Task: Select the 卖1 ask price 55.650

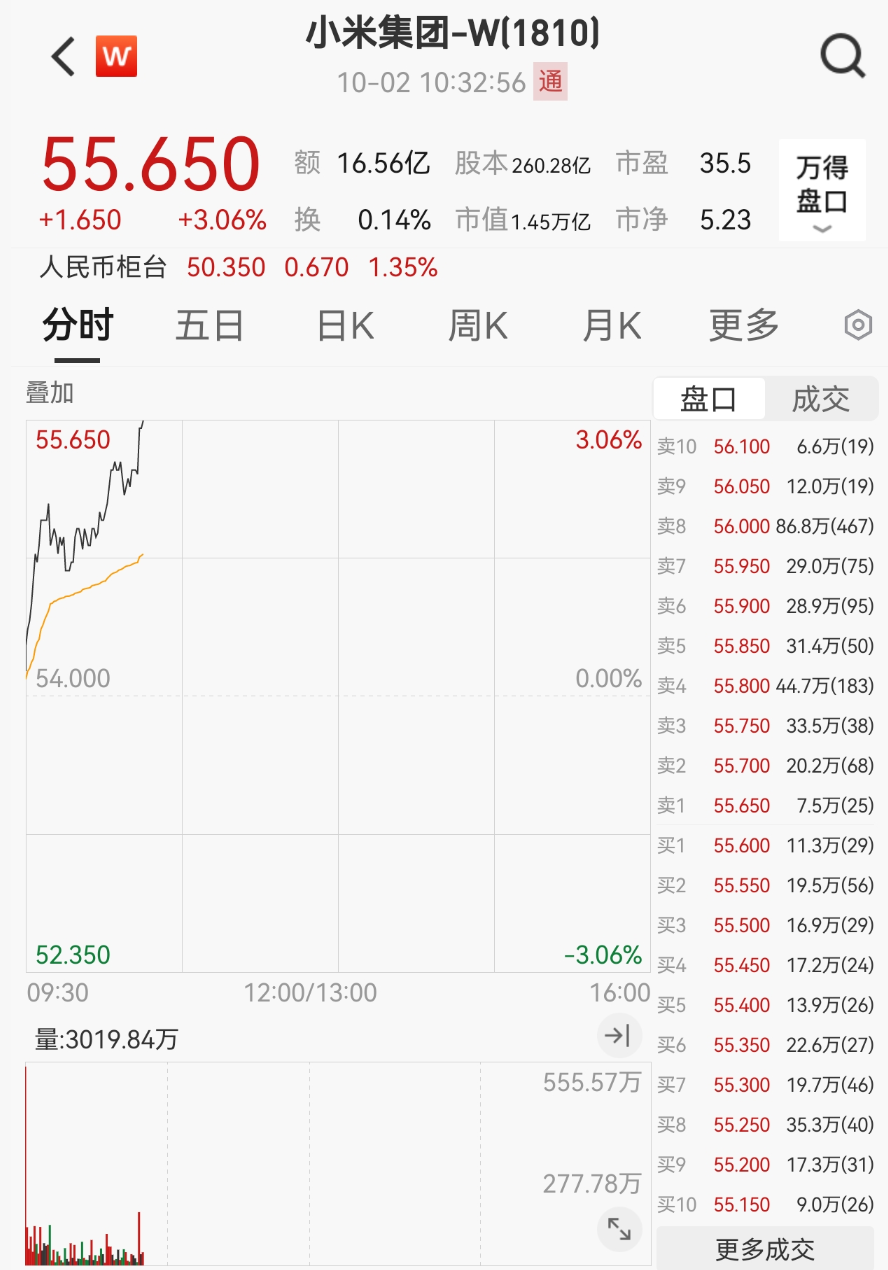Action: [742, 806]
